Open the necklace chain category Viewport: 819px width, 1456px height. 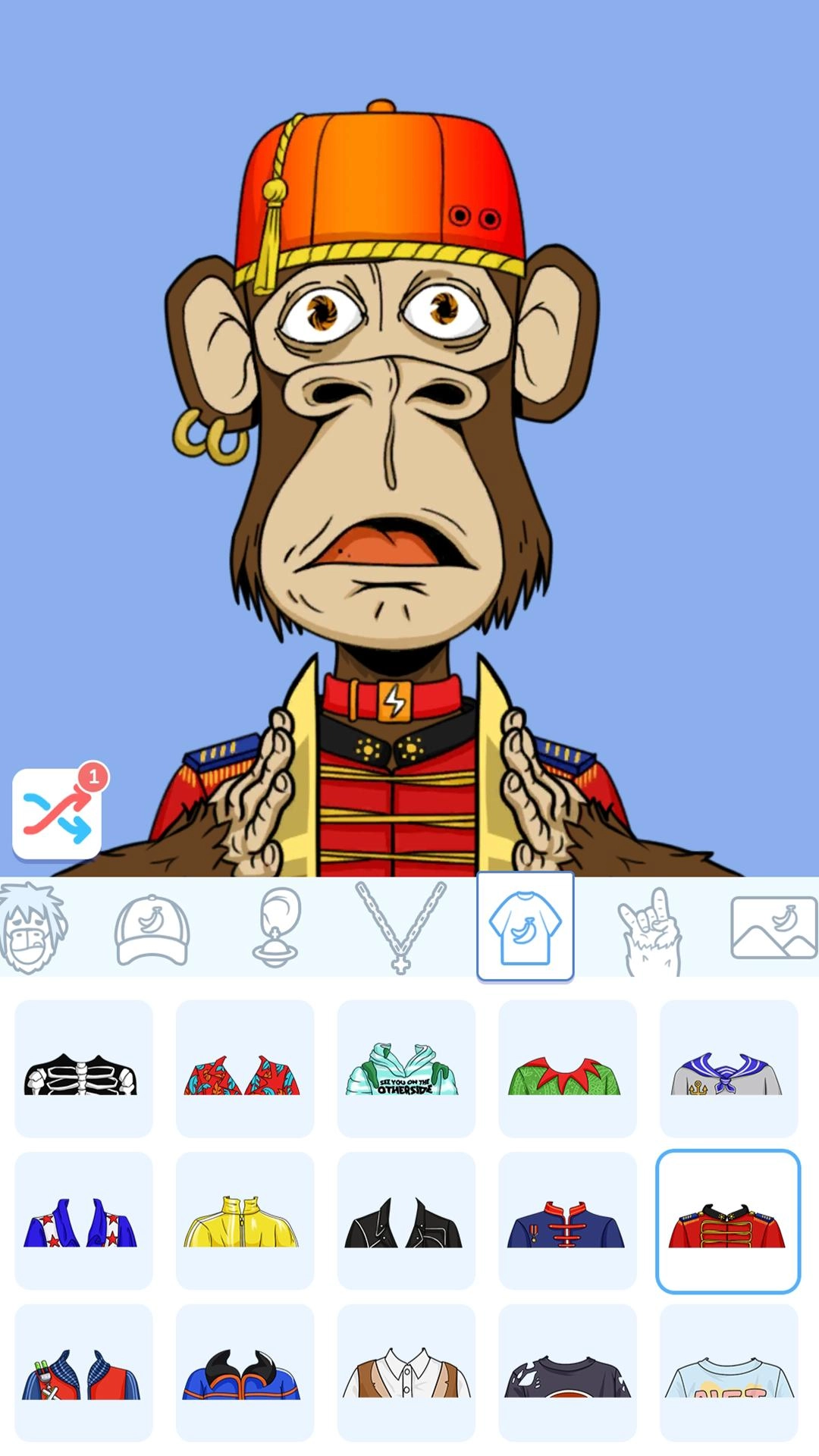click(400, 927)
